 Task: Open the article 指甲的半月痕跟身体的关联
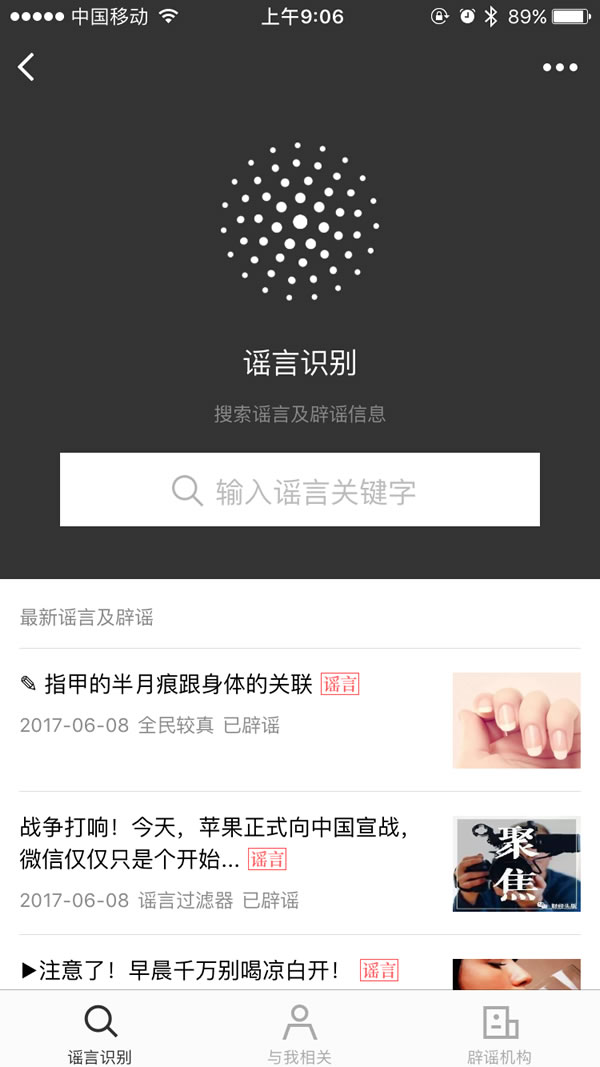pyautogui.click(x=180, y=685)
